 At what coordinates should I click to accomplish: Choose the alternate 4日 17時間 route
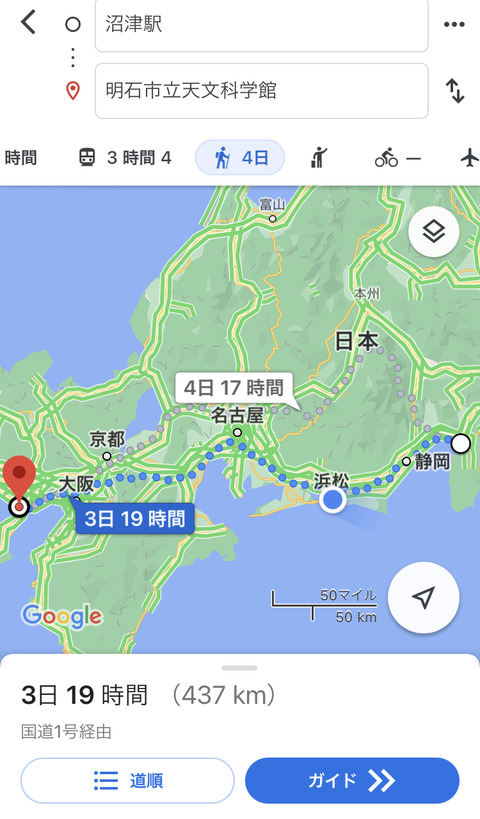point(233,388)
